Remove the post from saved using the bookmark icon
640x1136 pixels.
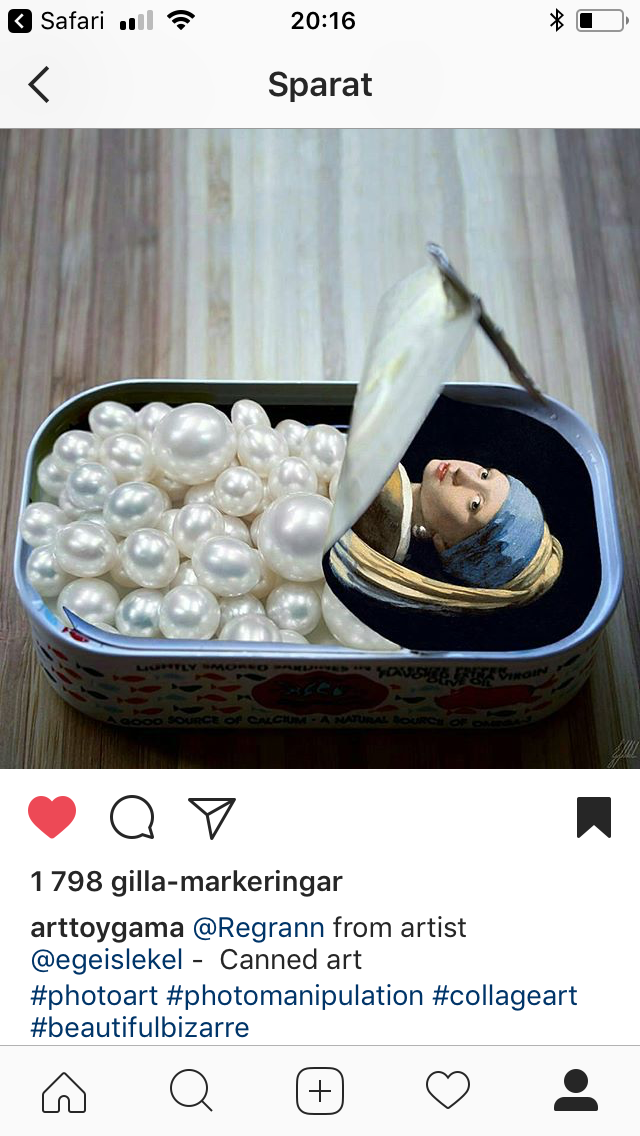[593, 817]
